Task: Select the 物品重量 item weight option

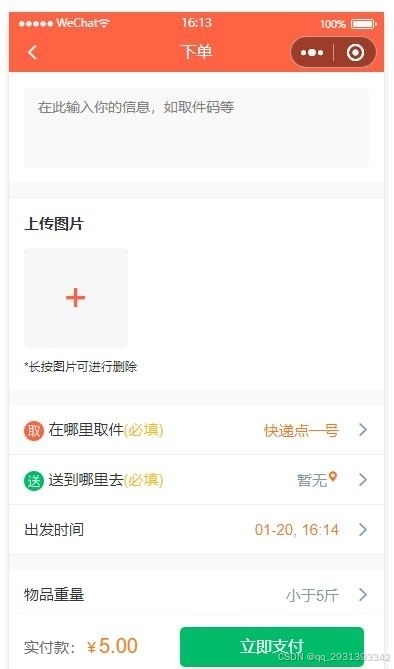Action: point(196,594)
